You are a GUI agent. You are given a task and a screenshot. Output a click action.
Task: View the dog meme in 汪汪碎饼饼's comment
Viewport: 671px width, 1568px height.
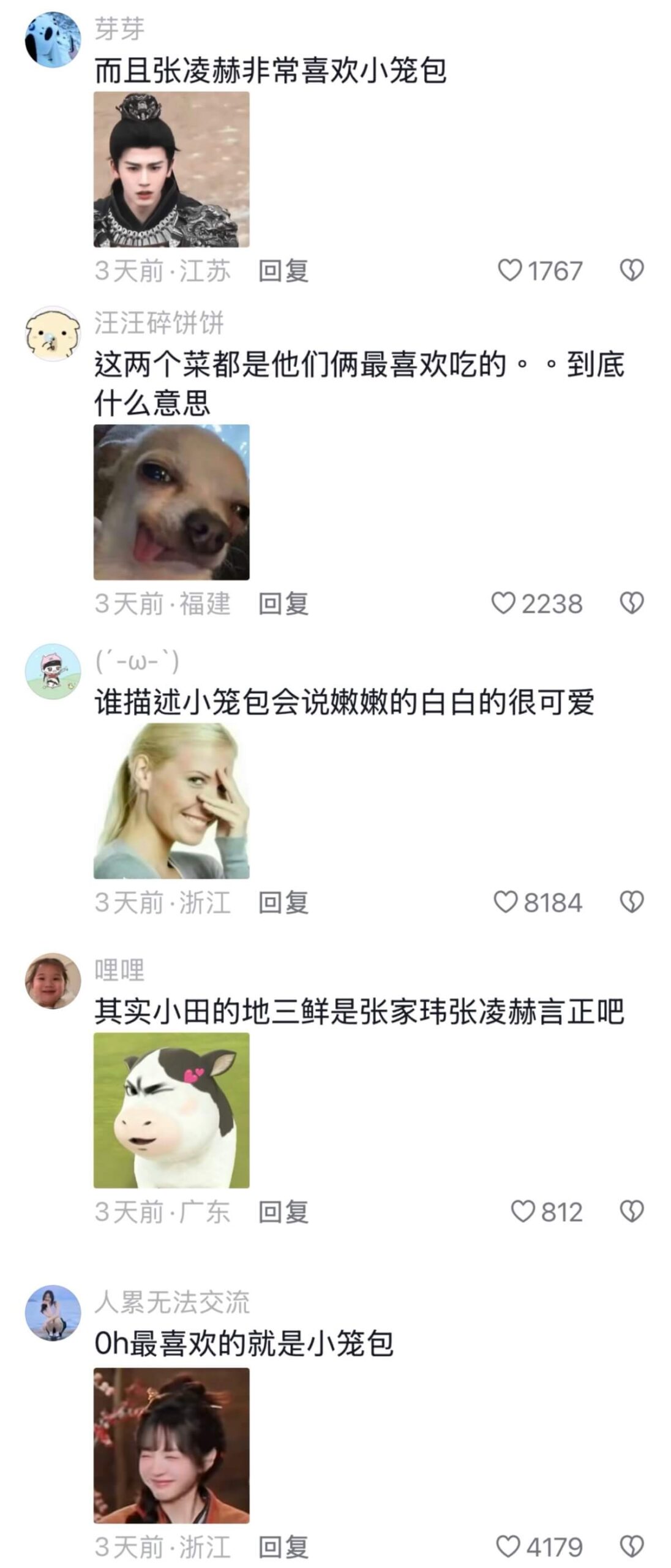(x=171, y=502)
